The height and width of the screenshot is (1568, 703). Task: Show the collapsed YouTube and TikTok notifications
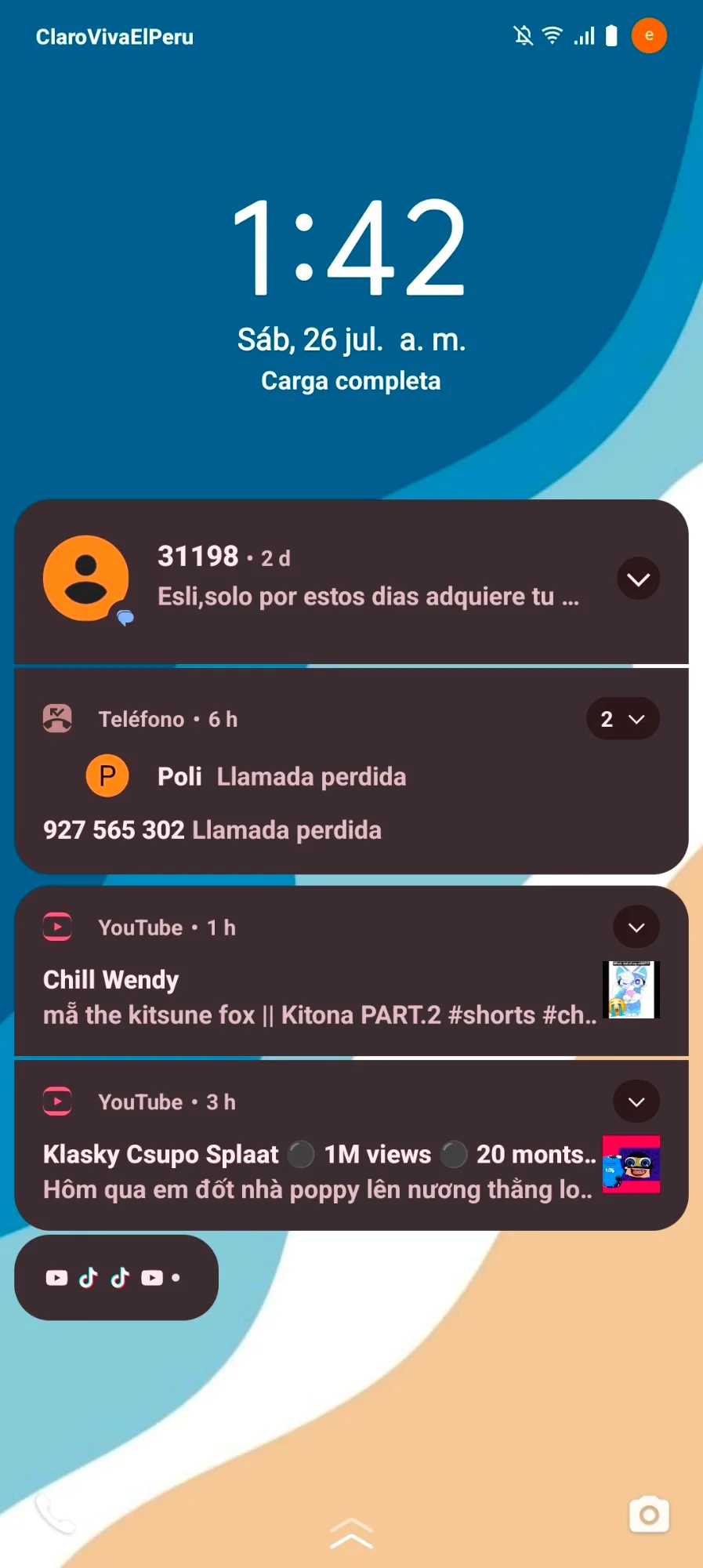(x=116, y=1278)
